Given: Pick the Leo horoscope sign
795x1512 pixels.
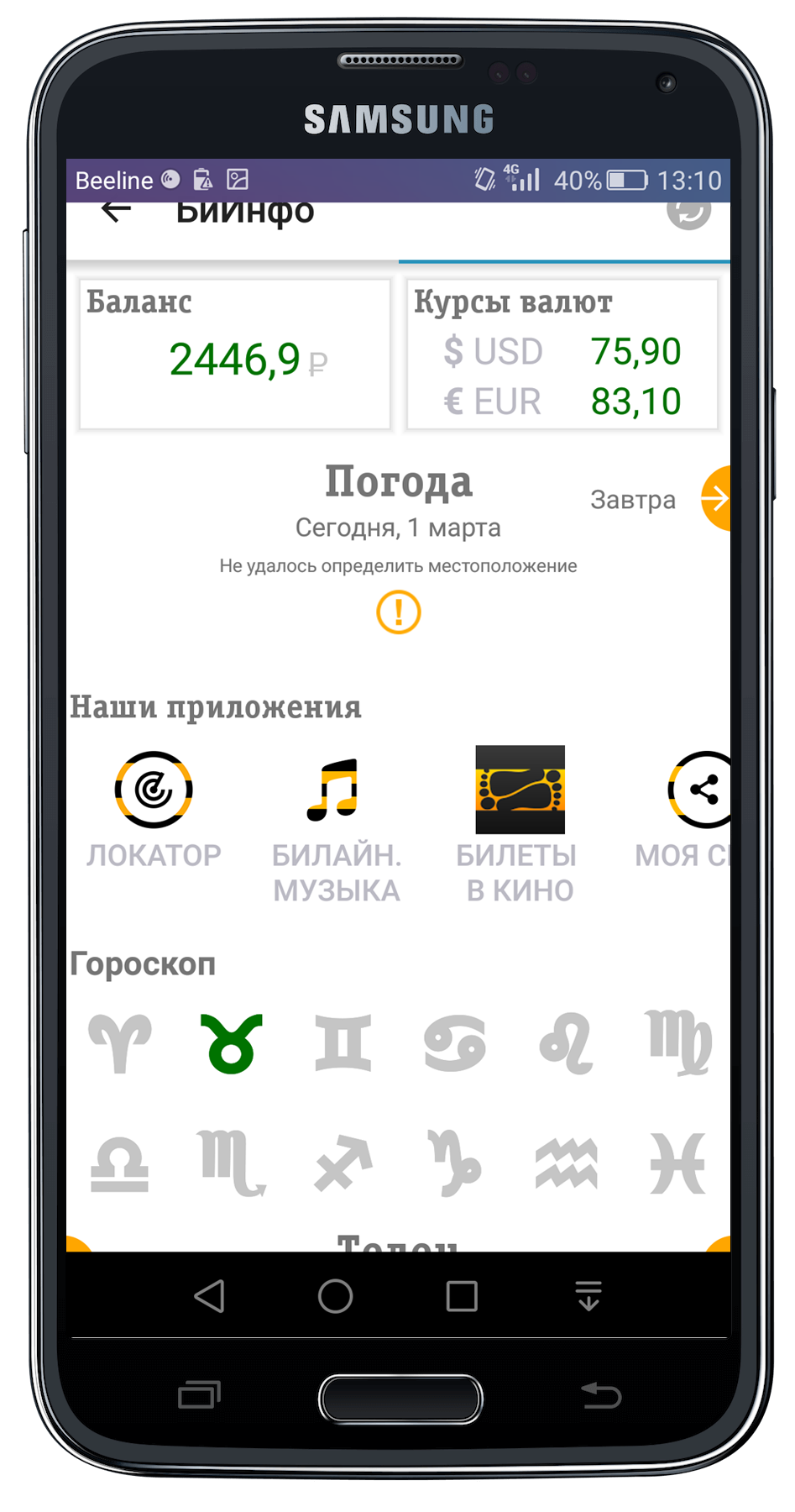Looking at the screenshot, I should (567, 1044).
